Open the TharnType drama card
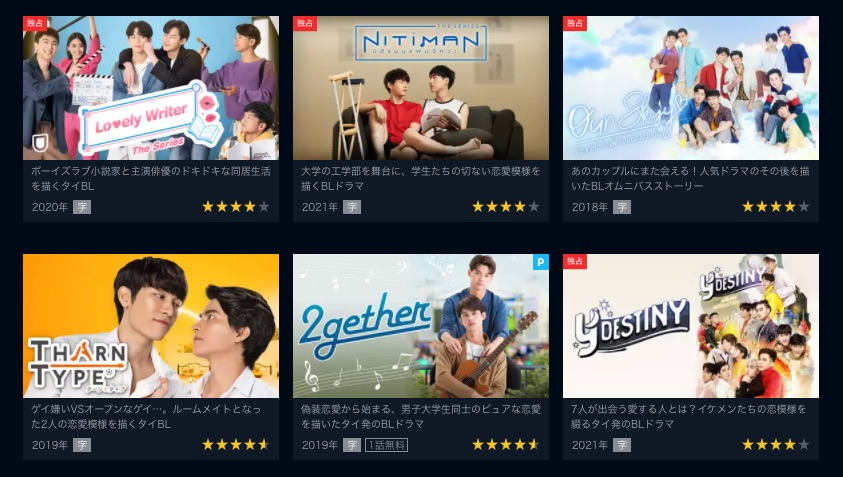The image size is (843, 477). [151, 326]
